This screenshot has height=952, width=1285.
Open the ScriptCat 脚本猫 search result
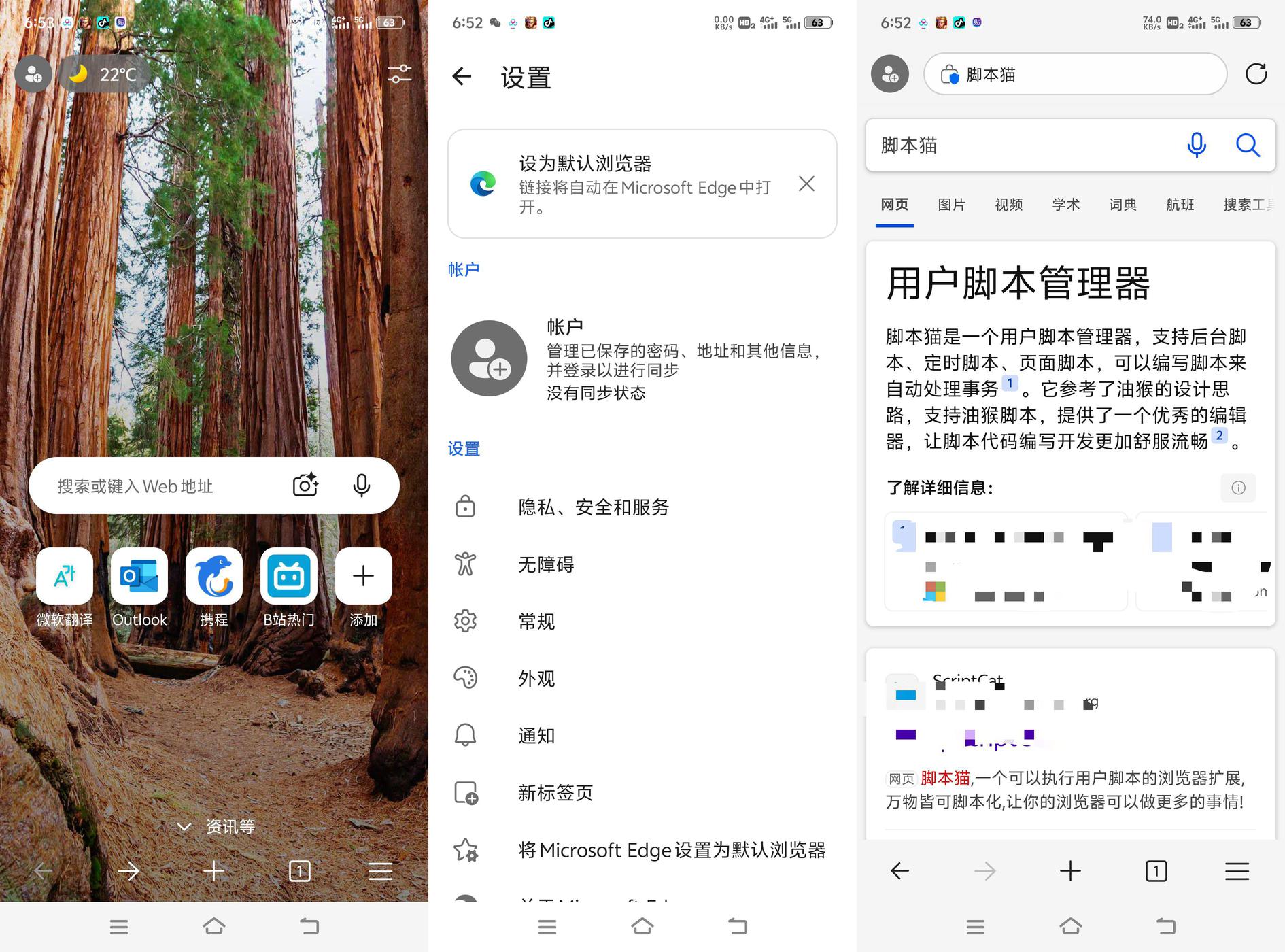[1071, 742]
